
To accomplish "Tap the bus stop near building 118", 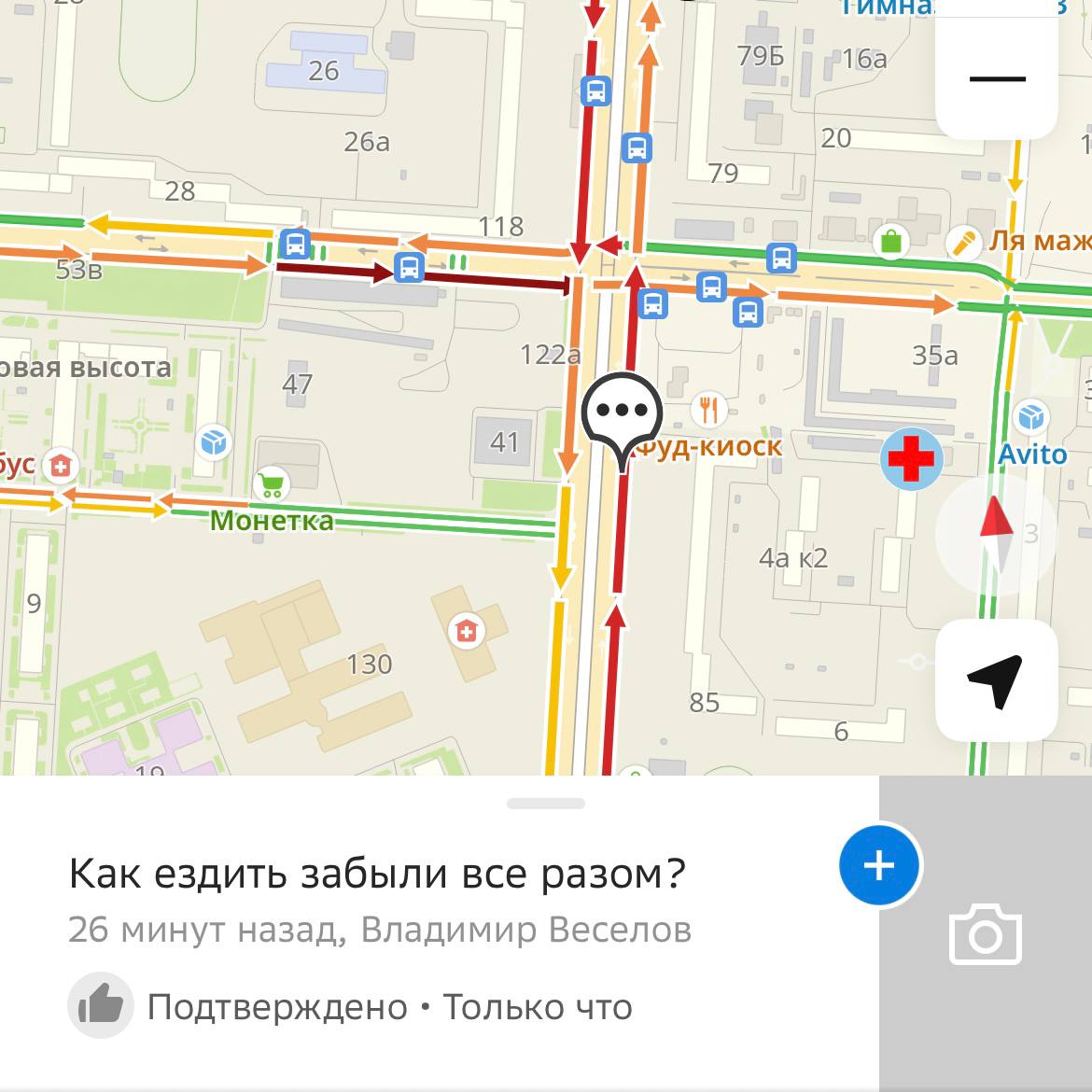I will (x=408, y=267).
